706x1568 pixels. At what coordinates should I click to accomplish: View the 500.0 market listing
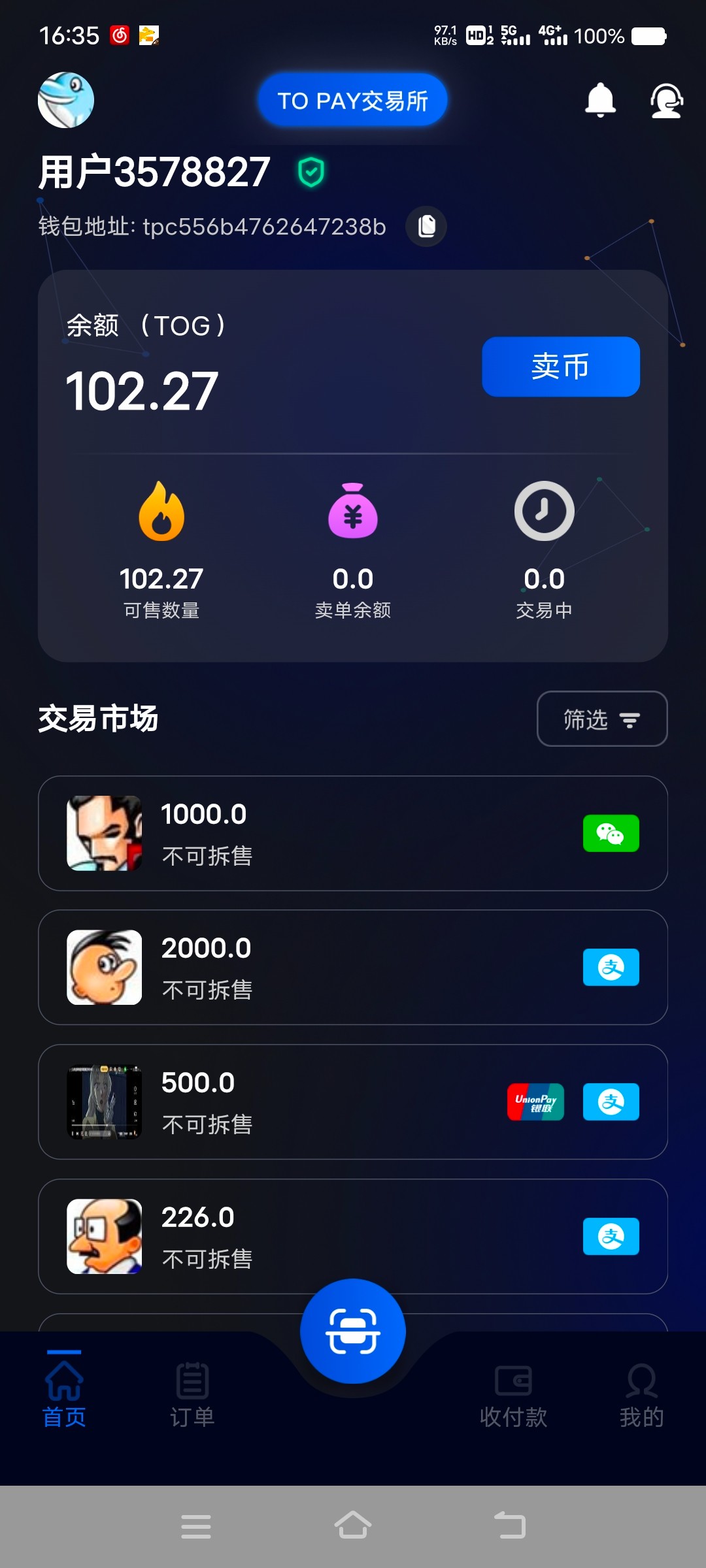pyautogui.click(x=353, y=1102)
